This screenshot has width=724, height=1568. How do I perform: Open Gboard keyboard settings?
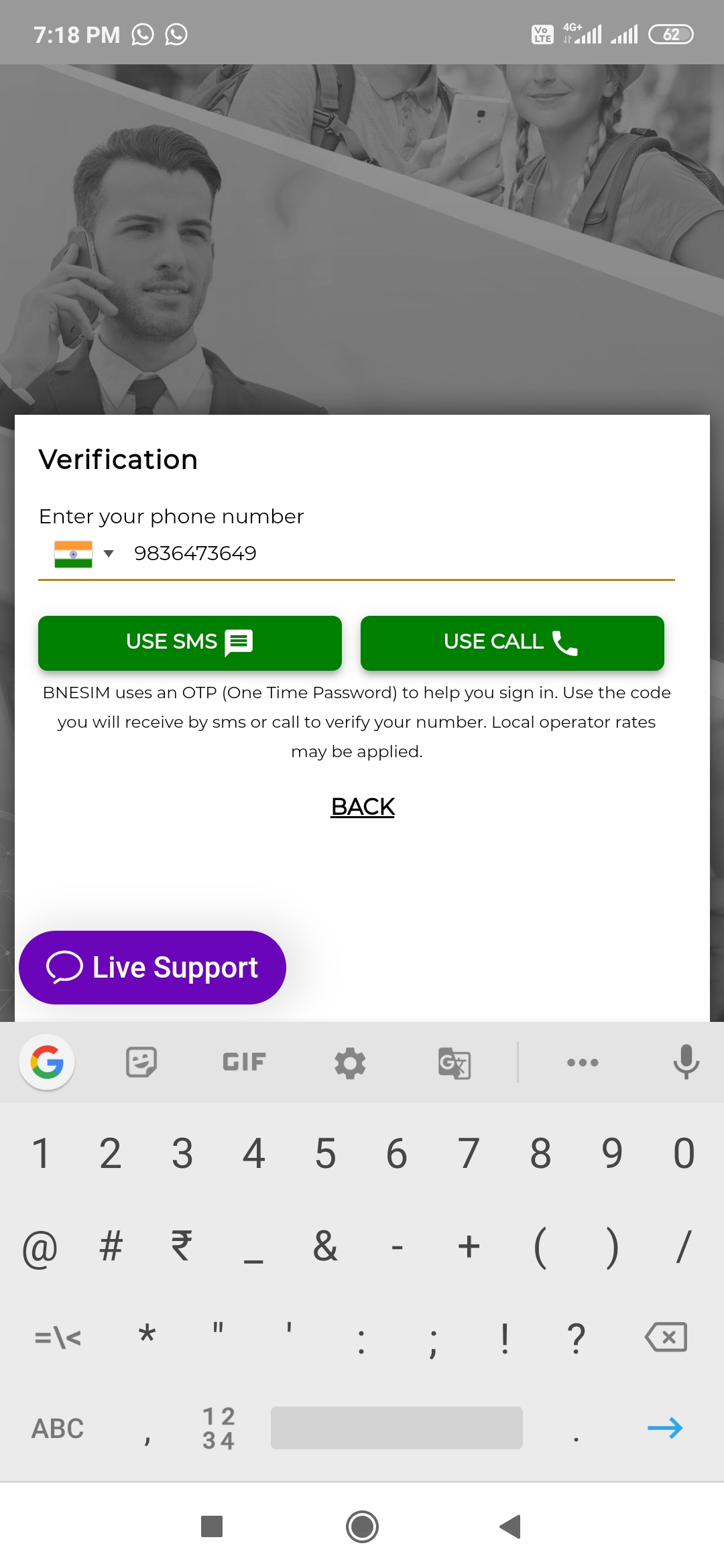click(348, 1062)
